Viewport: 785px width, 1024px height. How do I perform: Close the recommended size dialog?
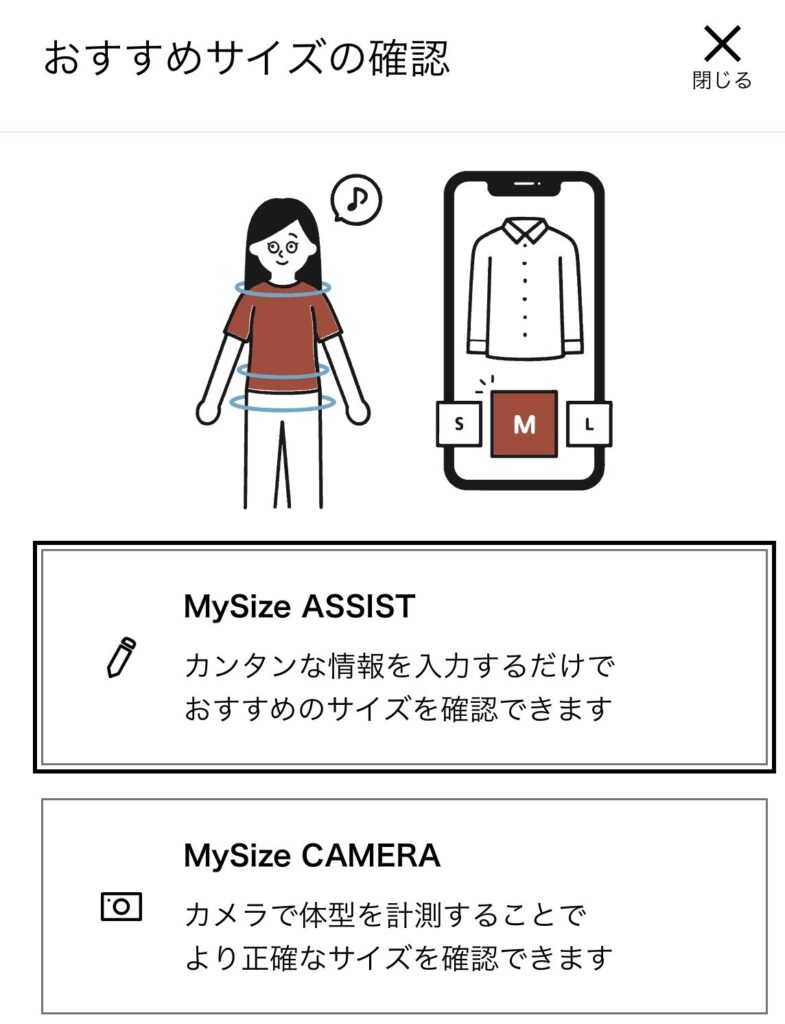click(x=721, y=56)
